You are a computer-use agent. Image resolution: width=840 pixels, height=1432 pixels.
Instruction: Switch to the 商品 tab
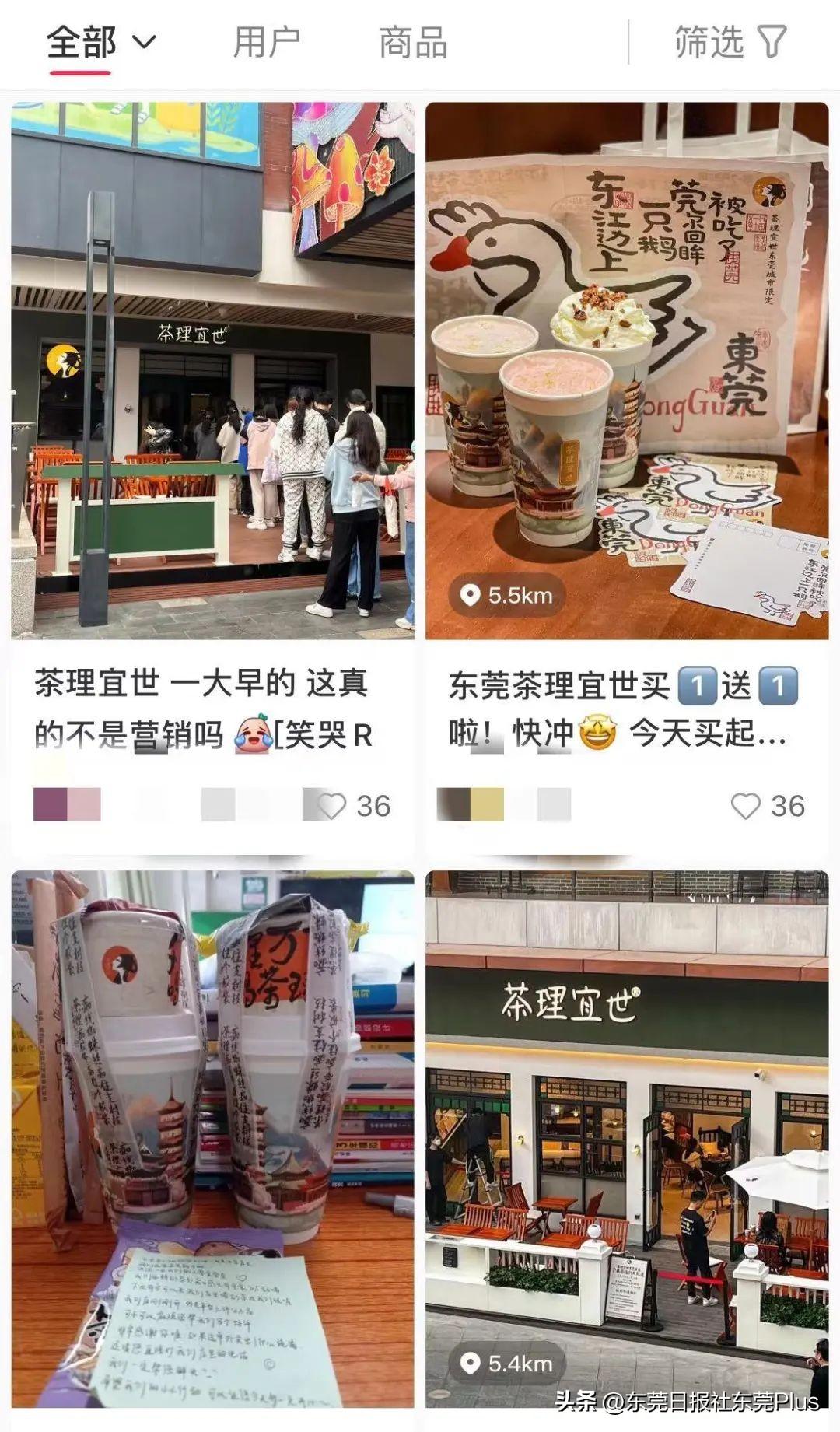coord(413,42)
